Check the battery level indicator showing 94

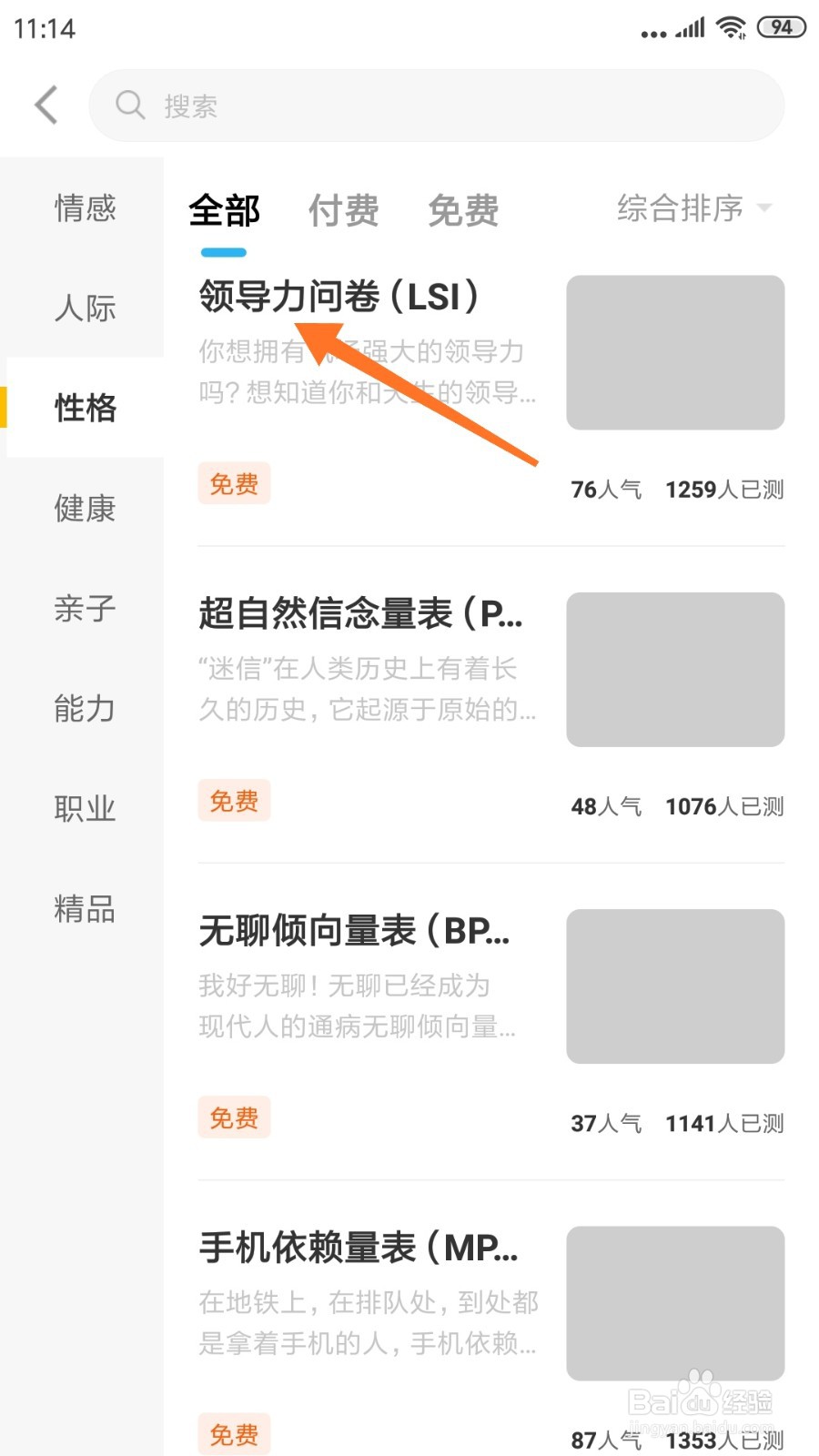click(x=780, y=27)
